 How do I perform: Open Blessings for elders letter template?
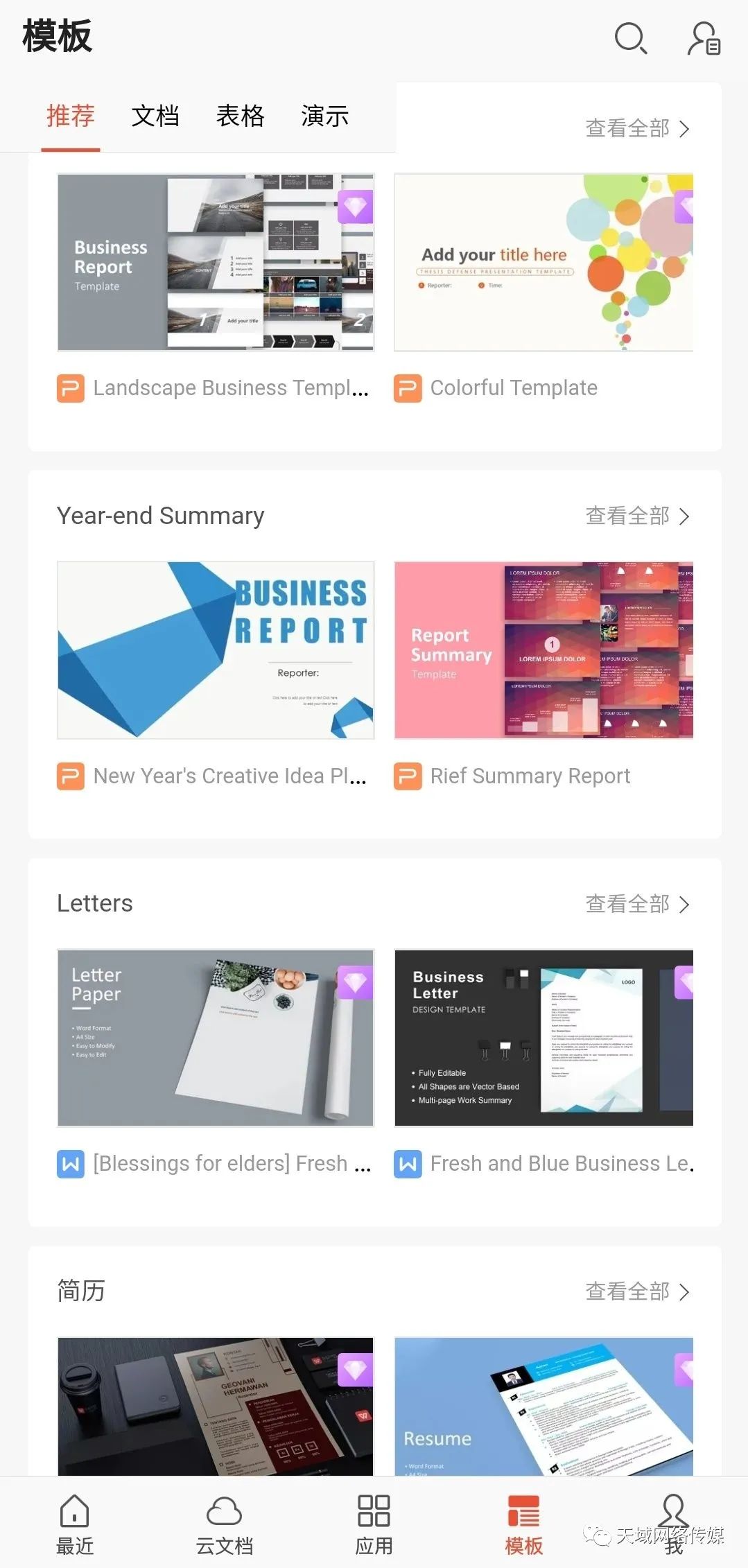point(216,1038)
